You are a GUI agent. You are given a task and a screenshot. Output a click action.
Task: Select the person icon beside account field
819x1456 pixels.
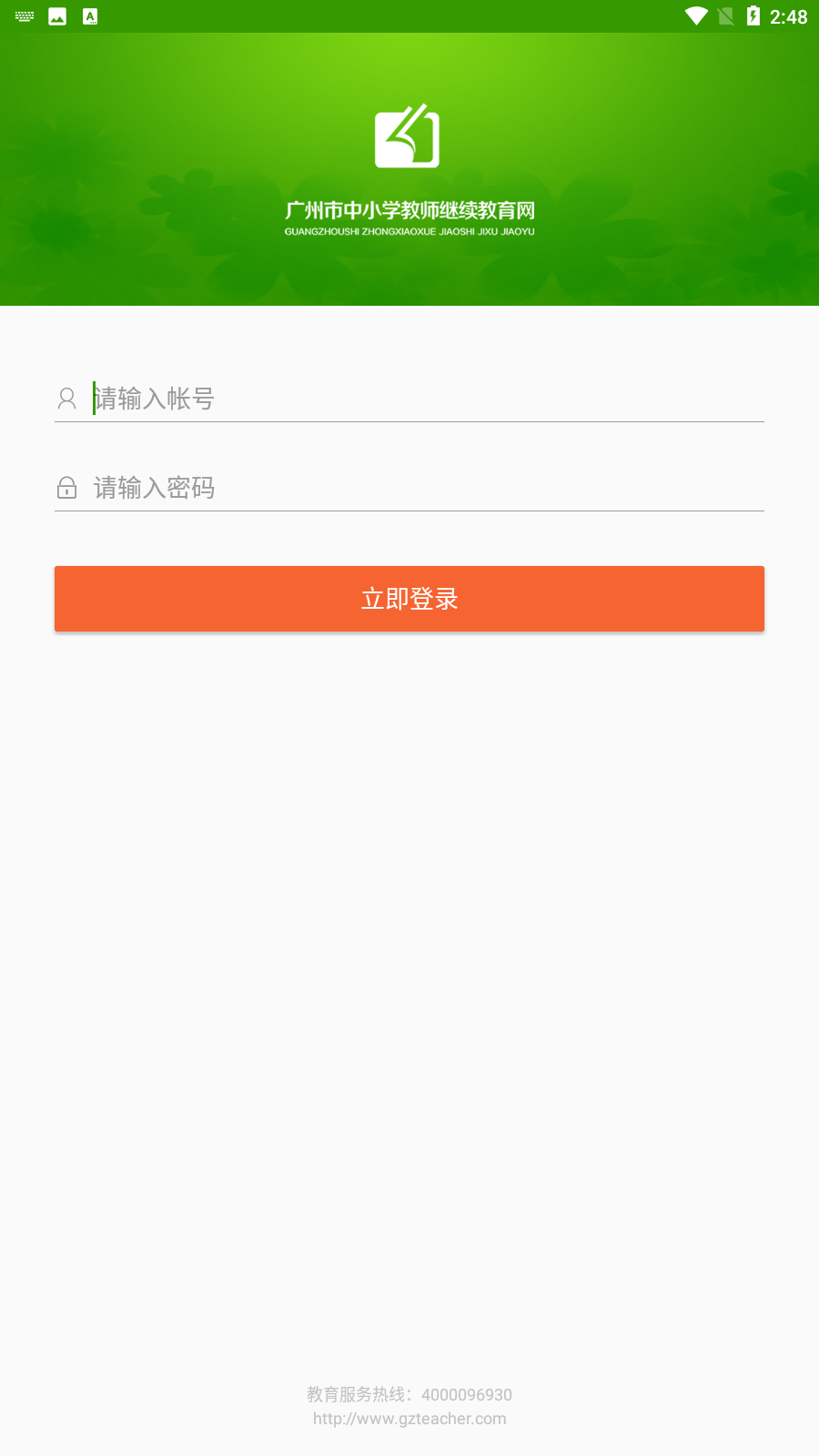click(67, 398)
